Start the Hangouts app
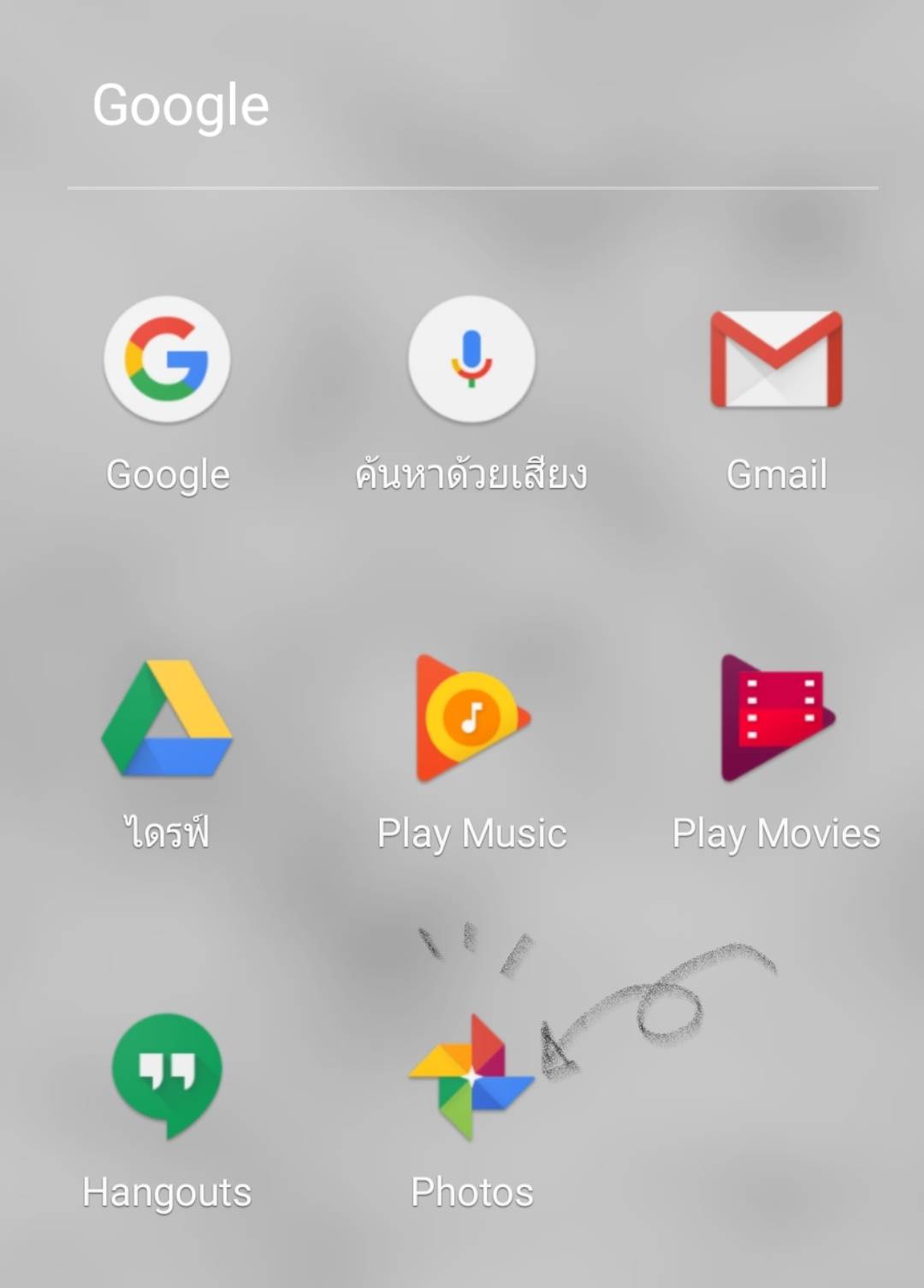This screenshot has width=924, height=1288. (x=167, y=1075)
